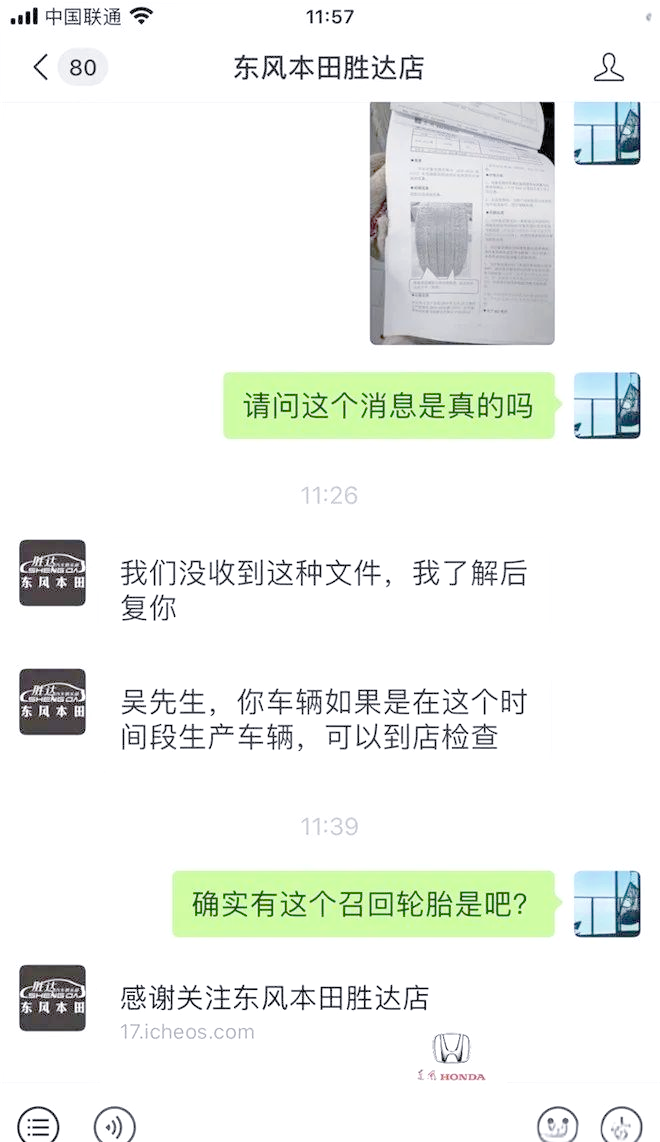Open the emoji sticker panel
This screenshot has height=1142, width=660.
(x=557, y=1124)
